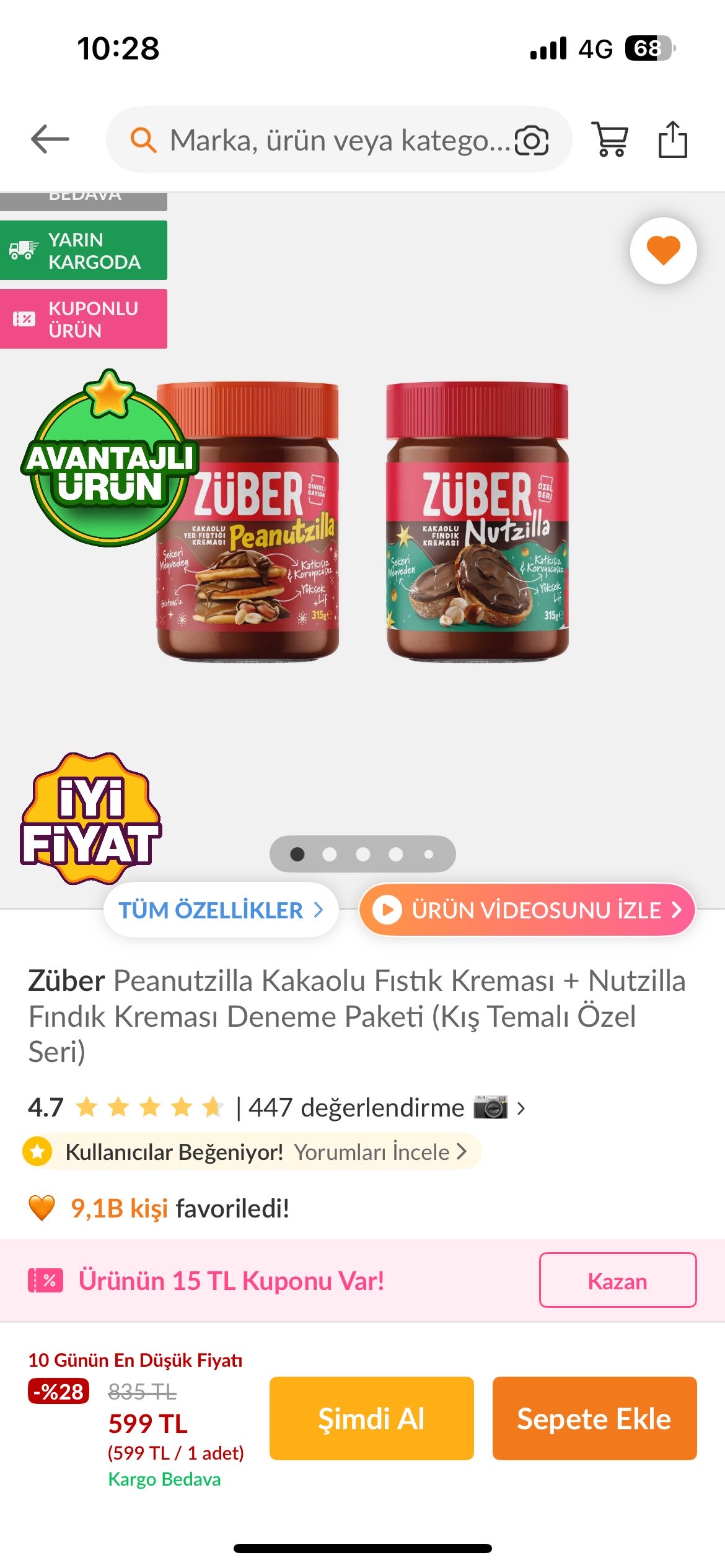The height and width of the screenshot is (1568, 725).
Task: Open the 447 değerlendirme ratings
Action: (x=356, y=1107)
